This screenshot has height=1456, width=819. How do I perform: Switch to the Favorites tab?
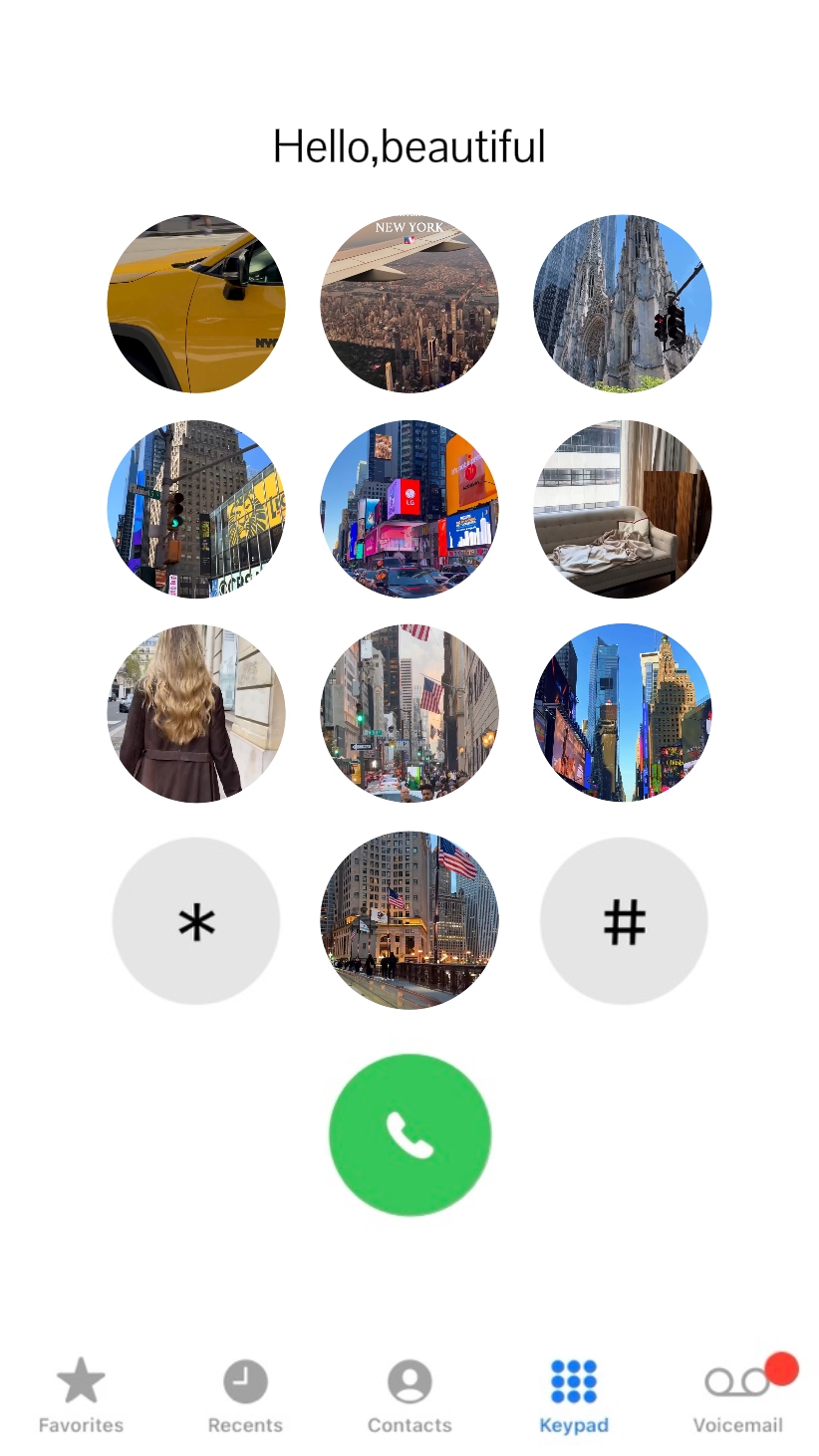81,1396
